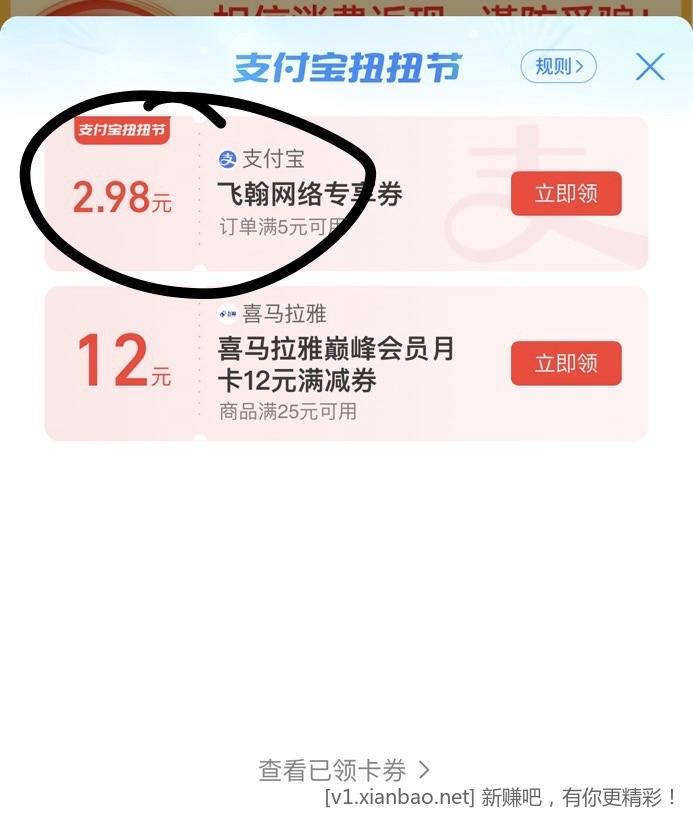Claim the 12元 喜马拉雅 monthly card coupon
Image resolution: width=693 pixels, height=819 pixels.
565,363
